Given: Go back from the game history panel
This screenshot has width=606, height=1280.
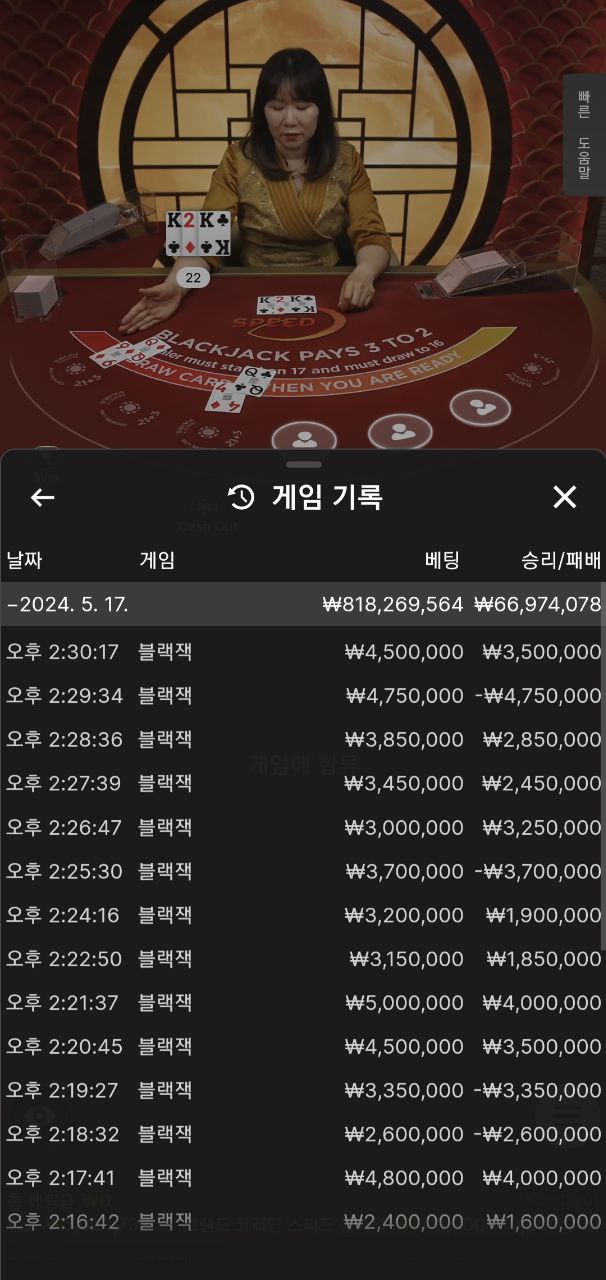Looking at the screenshot, I should 42,497.
